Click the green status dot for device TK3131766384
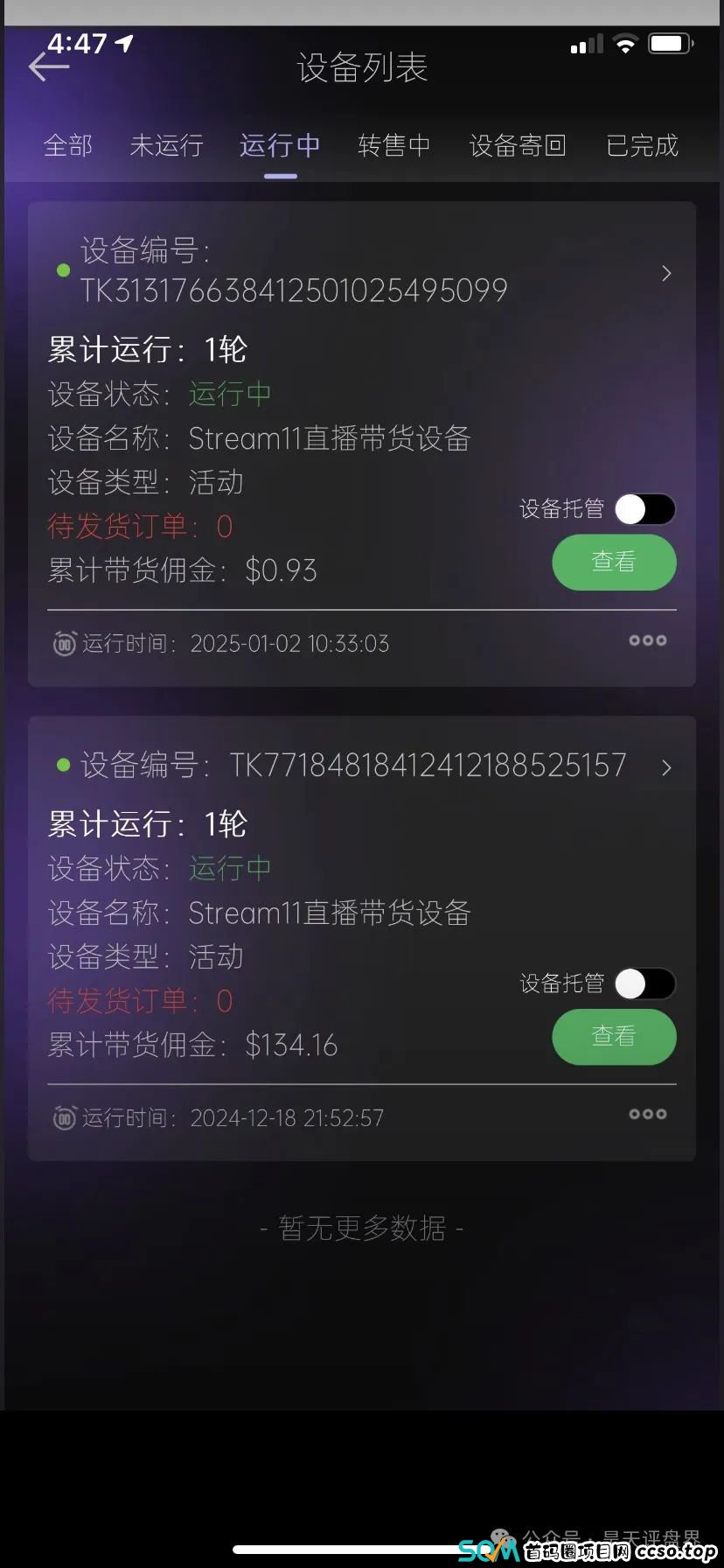724x1568 pixels. pyautogui.click(x=62, y=270)
